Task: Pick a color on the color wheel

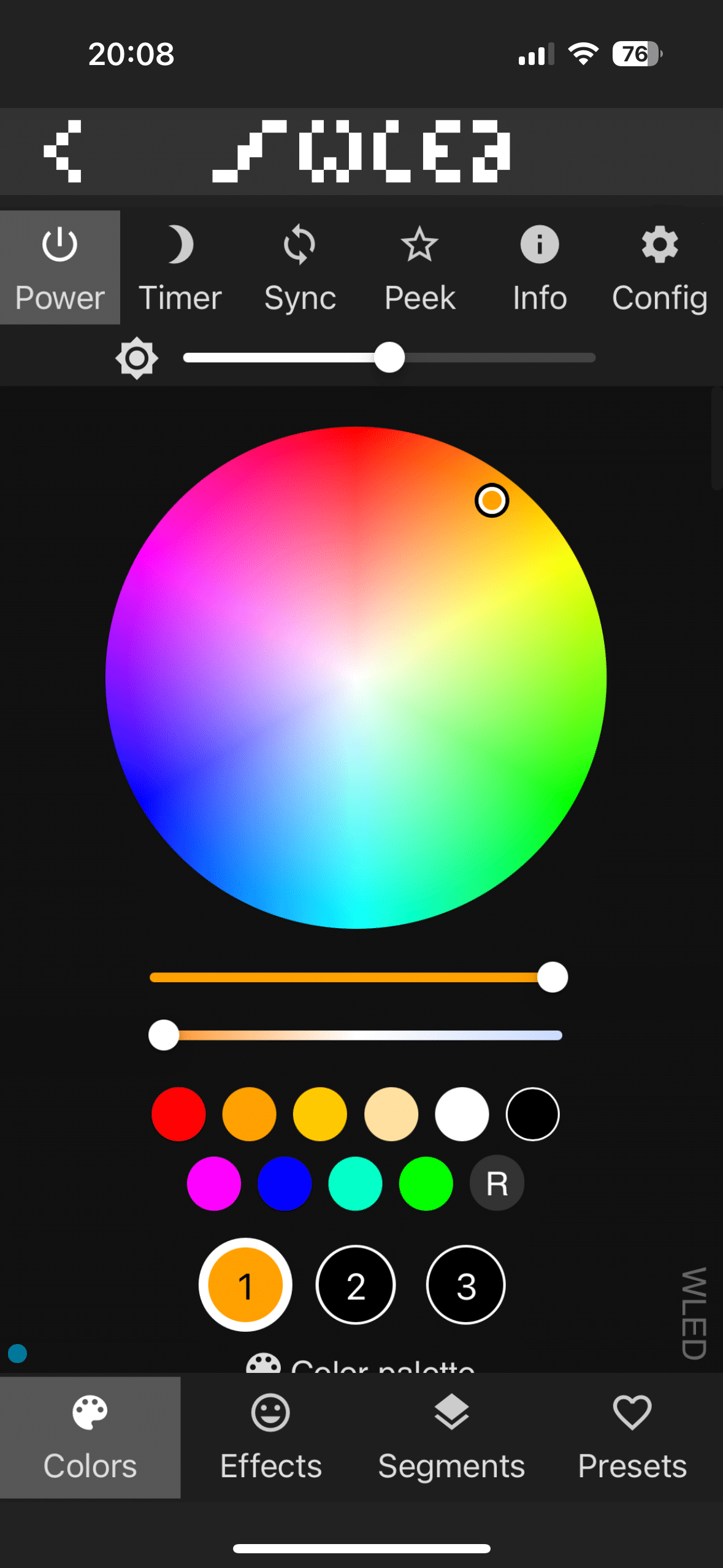Action: [x=356, y=677]
